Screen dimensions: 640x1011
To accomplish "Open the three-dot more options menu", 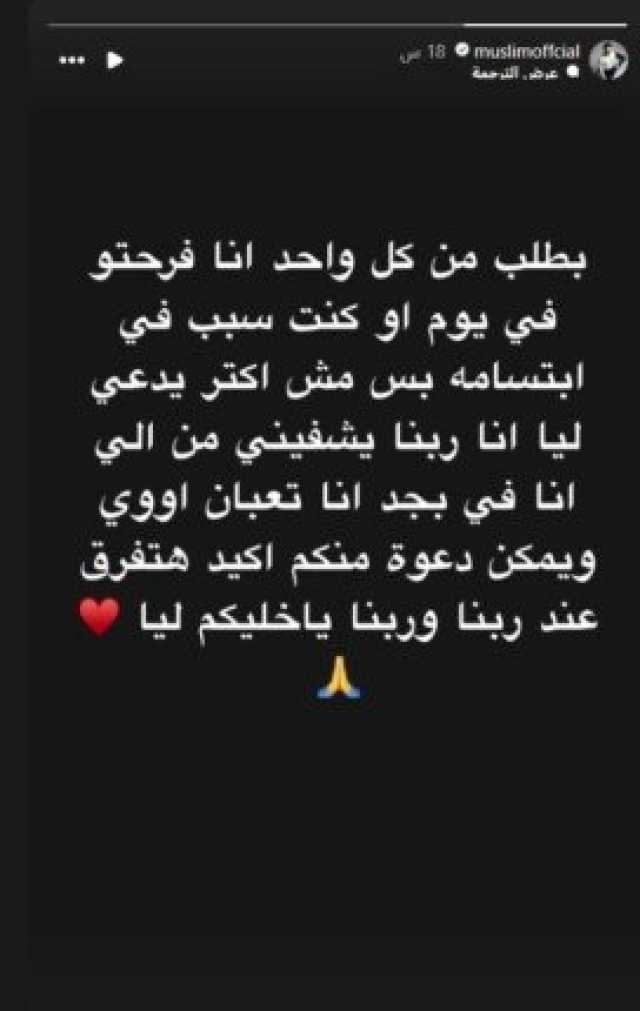I will click(x=71, y=61).
